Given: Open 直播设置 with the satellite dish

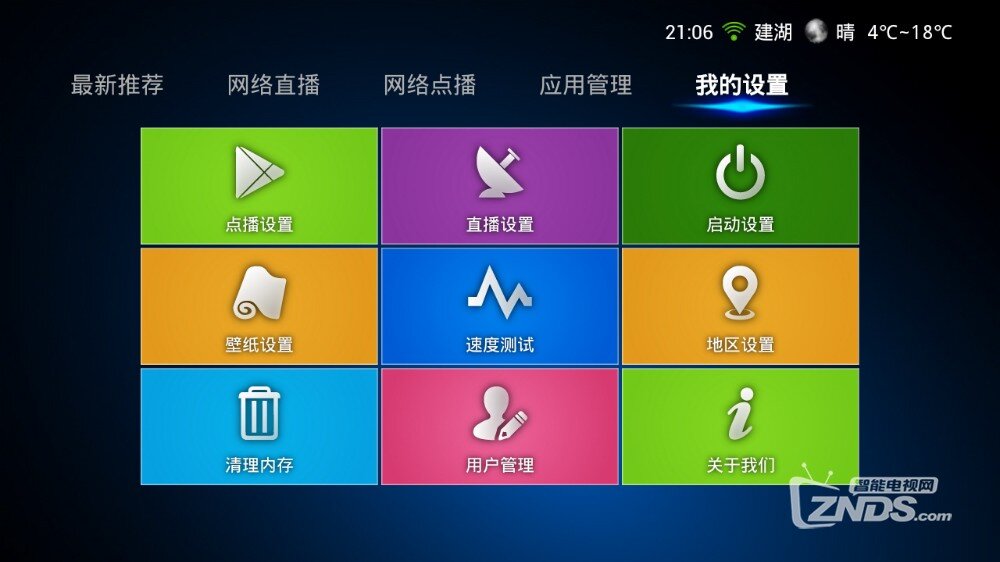Looking at the screenshot, I should [500, 186].
